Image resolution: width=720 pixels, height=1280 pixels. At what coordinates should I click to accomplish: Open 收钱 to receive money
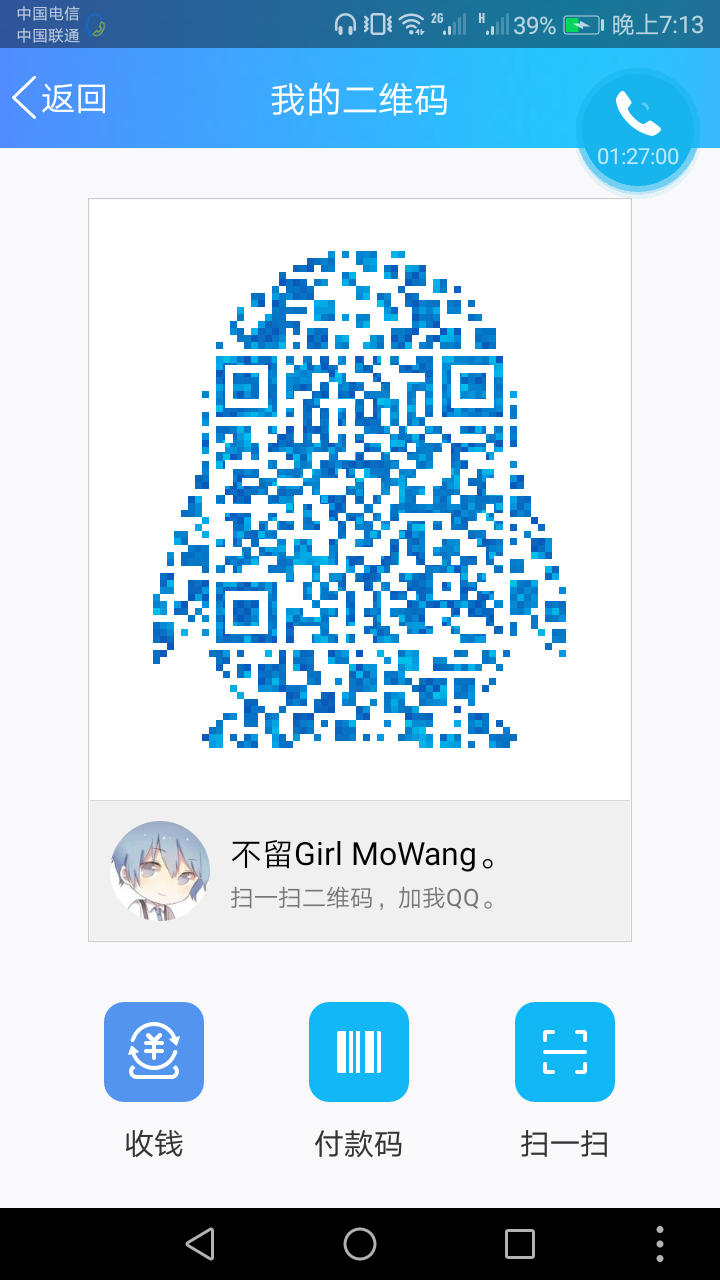[x=154, y=1052]
